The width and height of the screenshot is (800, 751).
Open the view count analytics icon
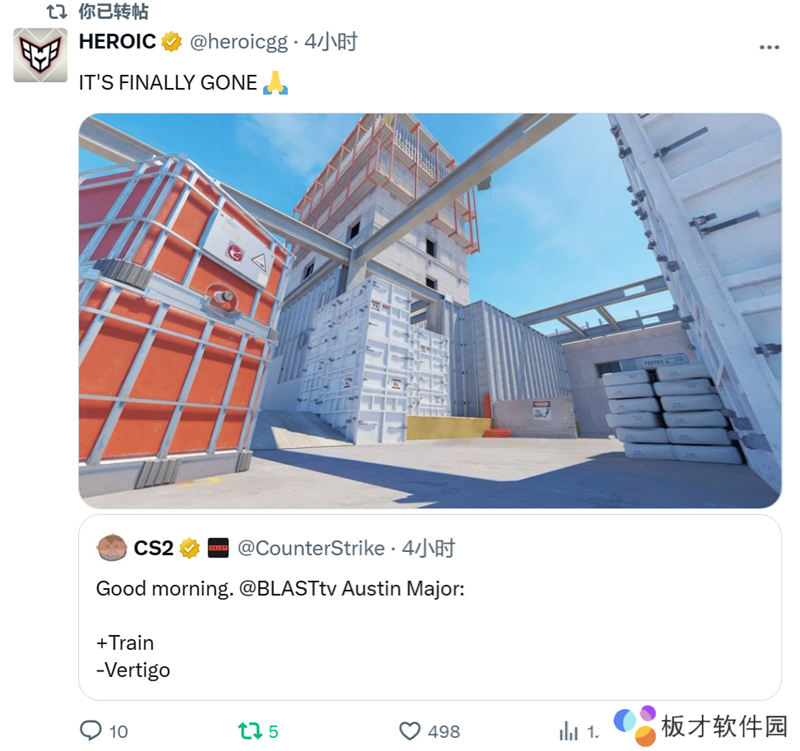(x=569, y=731)
